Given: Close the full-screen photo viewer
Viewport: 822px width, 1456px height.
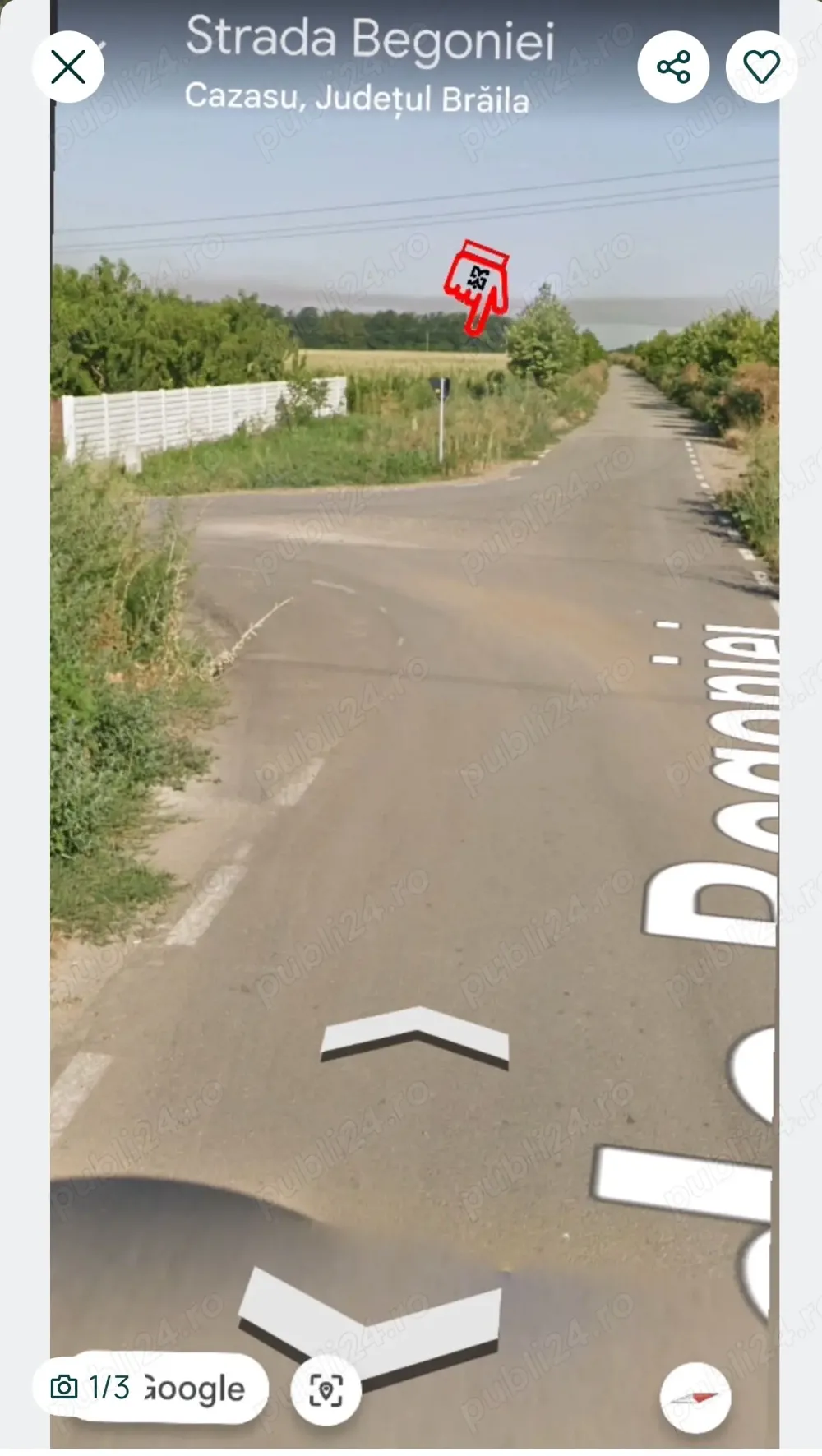Looking at the screenshot, I should click(x=68, y=67).
